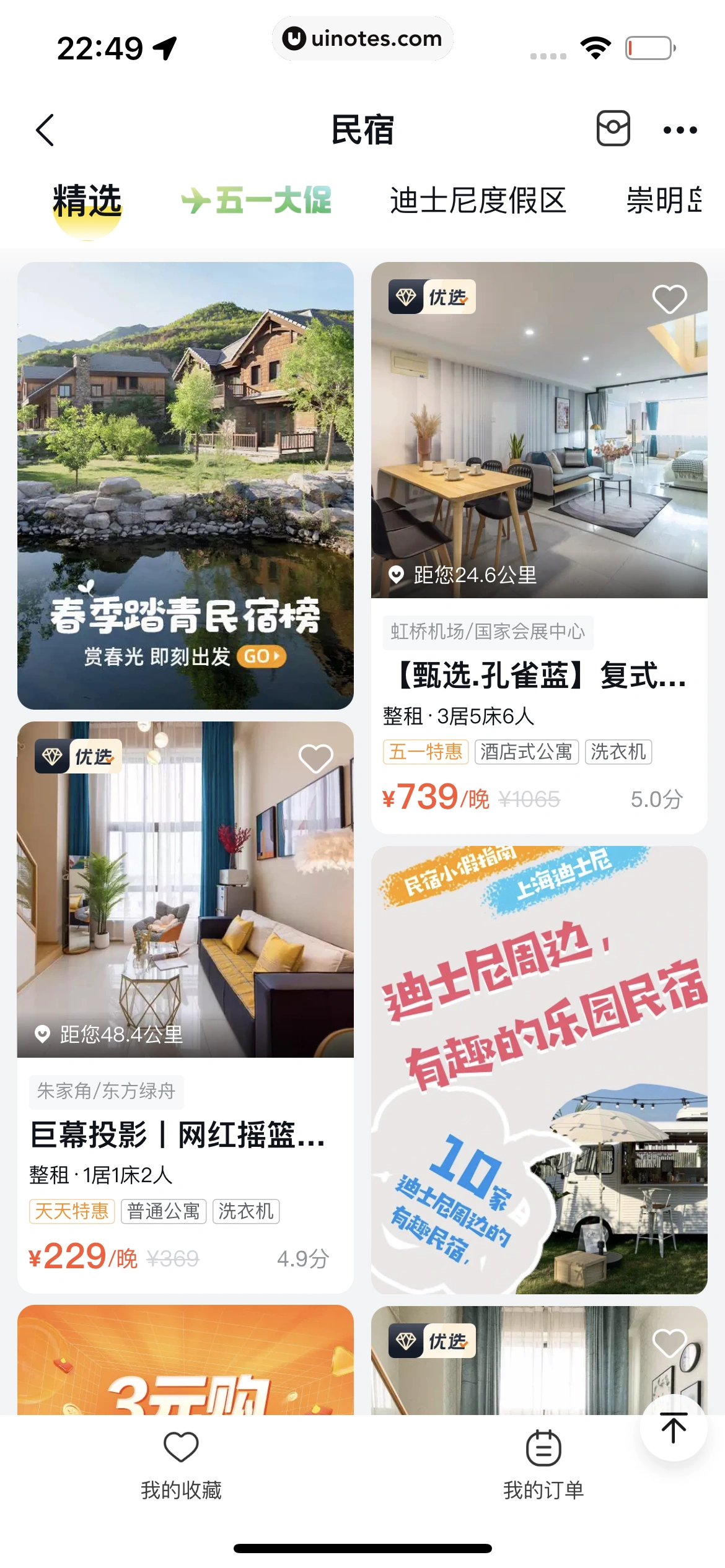Open 我的收藏
The height and width of the screenshot is (1568, 725).
181,1465
